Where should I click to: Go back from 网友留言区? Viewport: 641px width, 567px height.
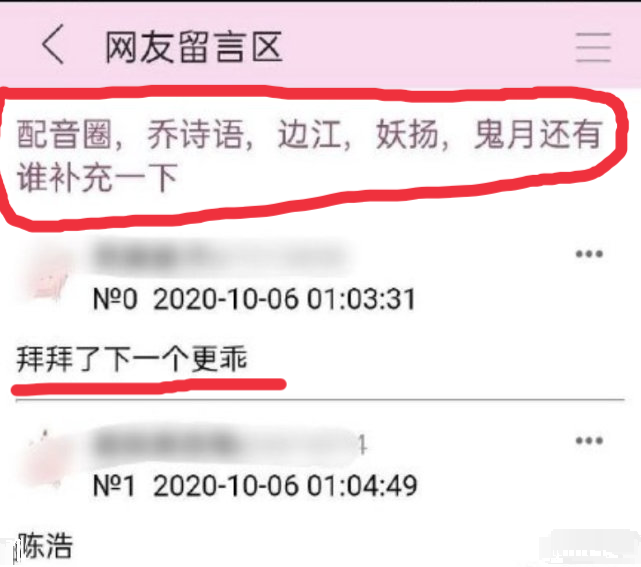52,47
